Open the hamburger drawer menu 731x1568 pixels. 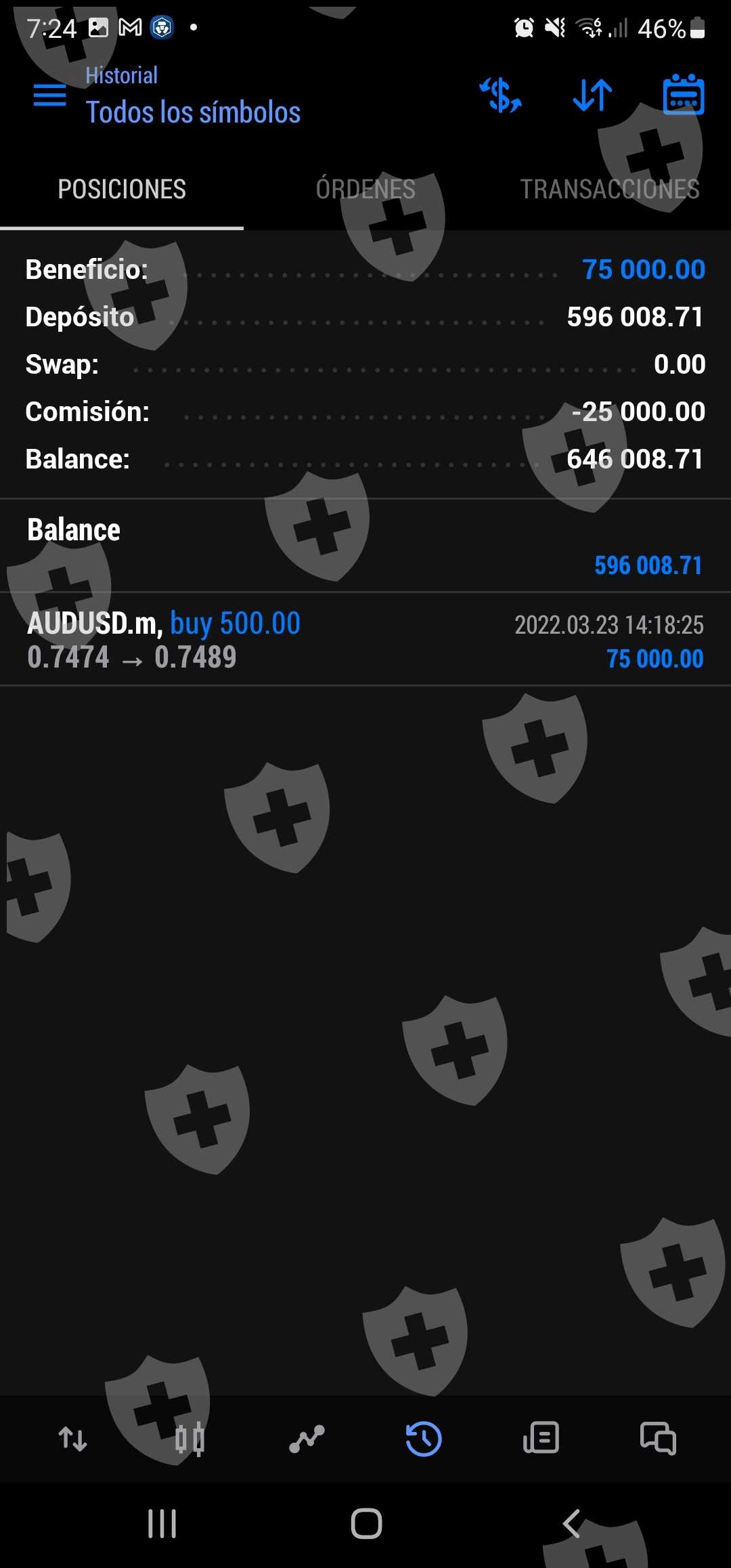coord(50,95)
